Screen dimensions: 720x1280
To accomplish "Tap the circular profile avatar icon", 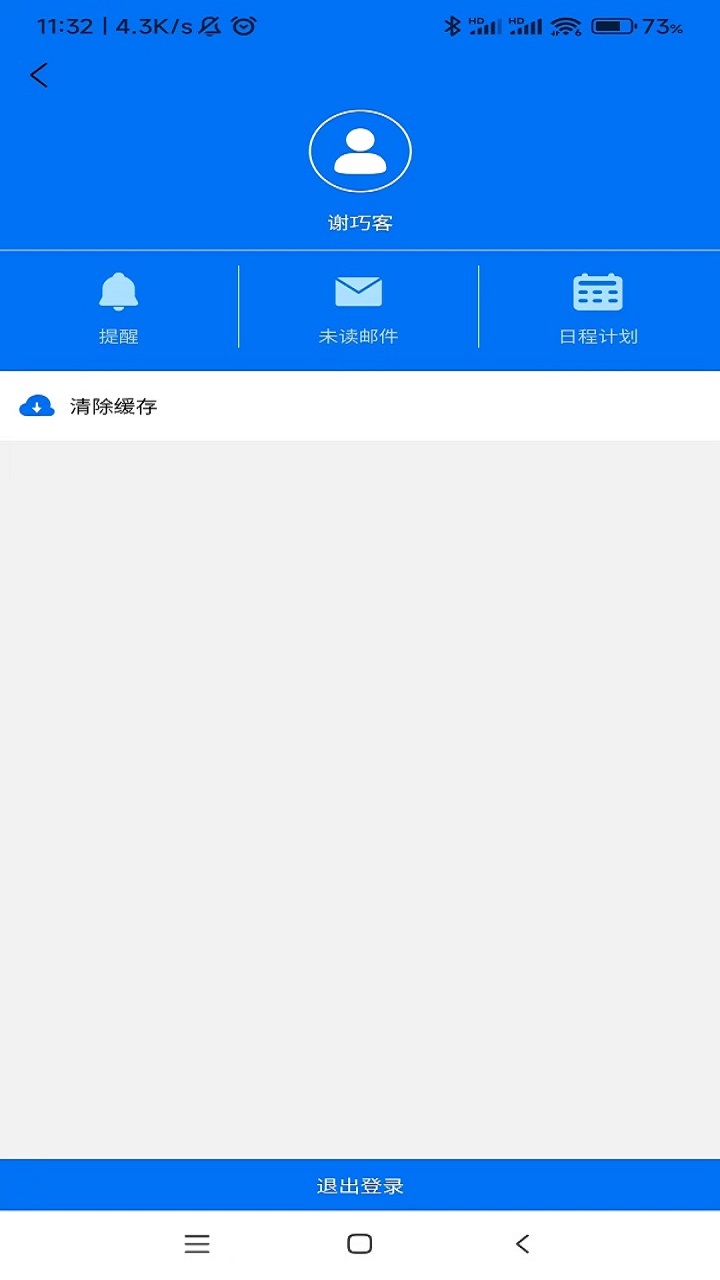I will tap(360, 150).
